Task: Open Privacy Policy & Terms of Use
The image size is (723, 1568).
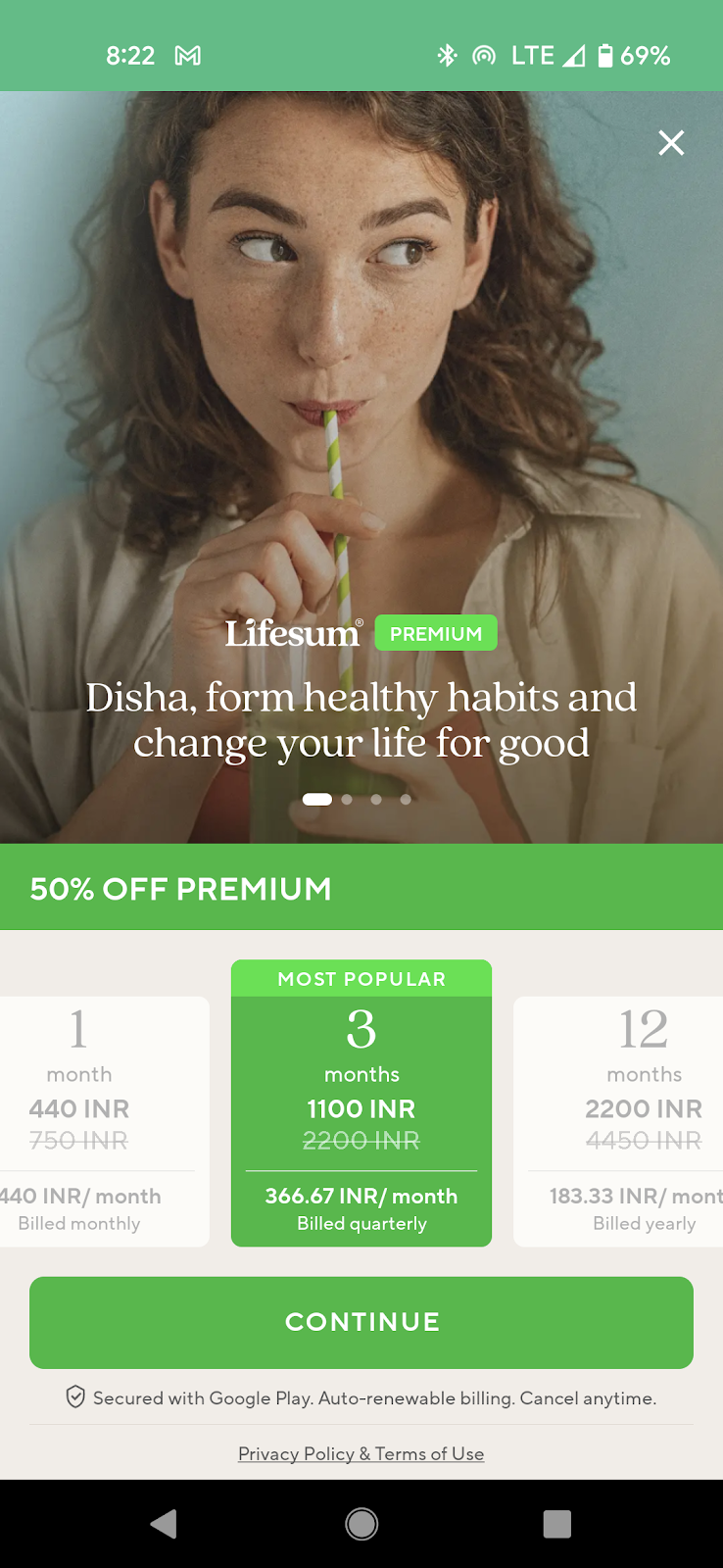Action: coord(361,1453)
